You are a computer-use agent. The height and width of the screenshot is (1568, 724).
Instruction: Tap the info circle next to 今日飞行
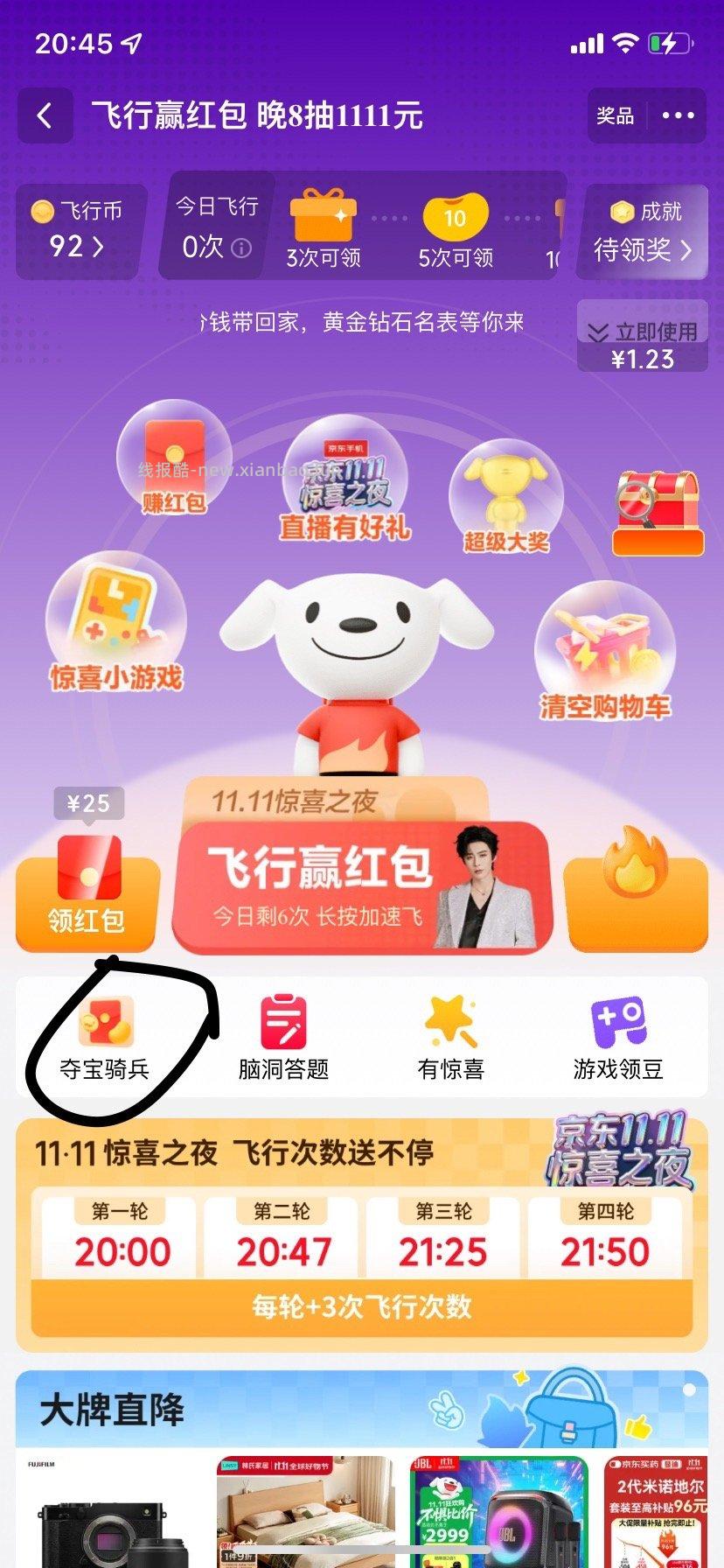(244, 248)
